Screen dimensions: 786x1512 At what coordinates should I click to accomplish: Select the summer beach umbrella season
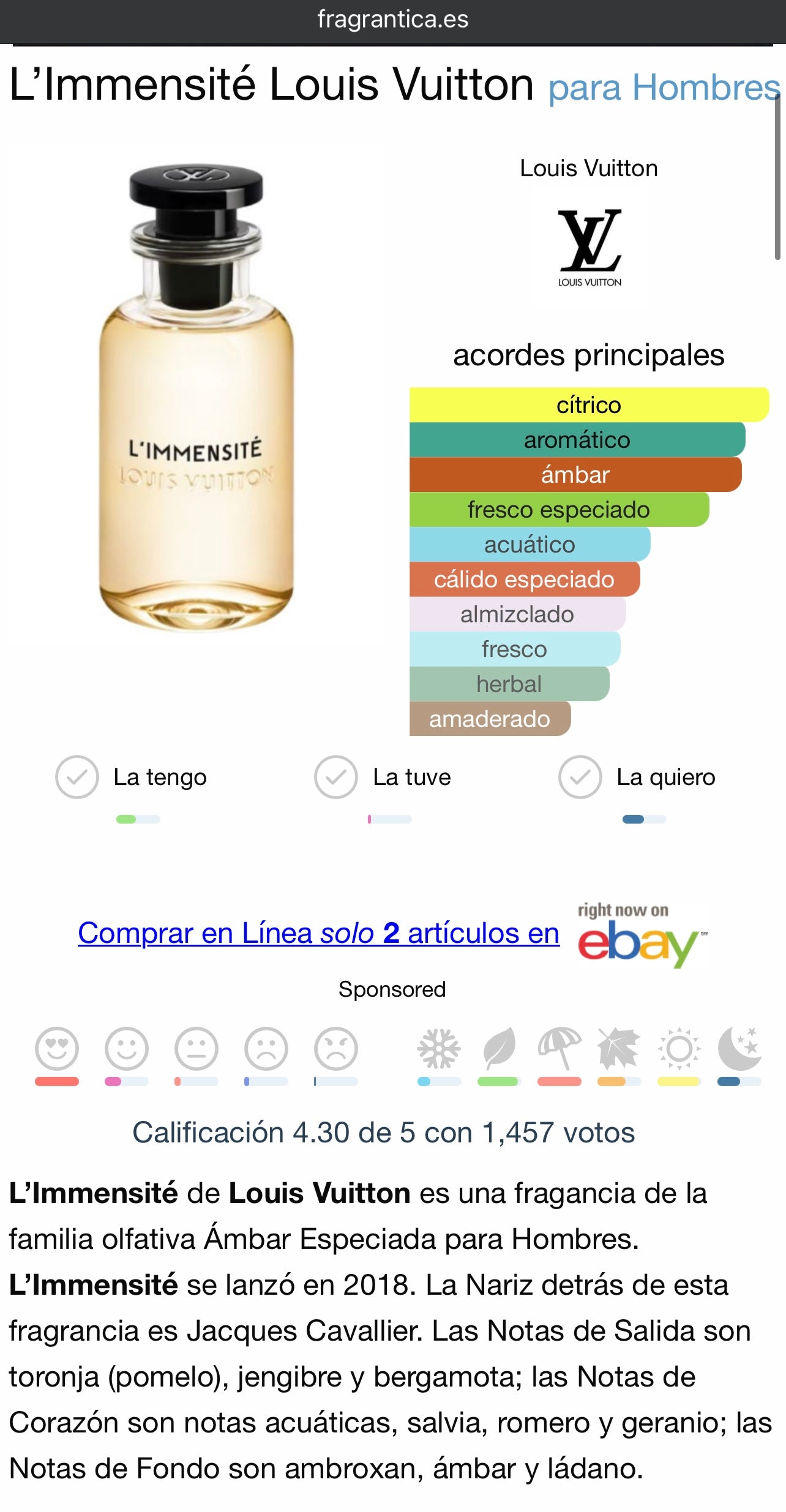pos(559,1049)
